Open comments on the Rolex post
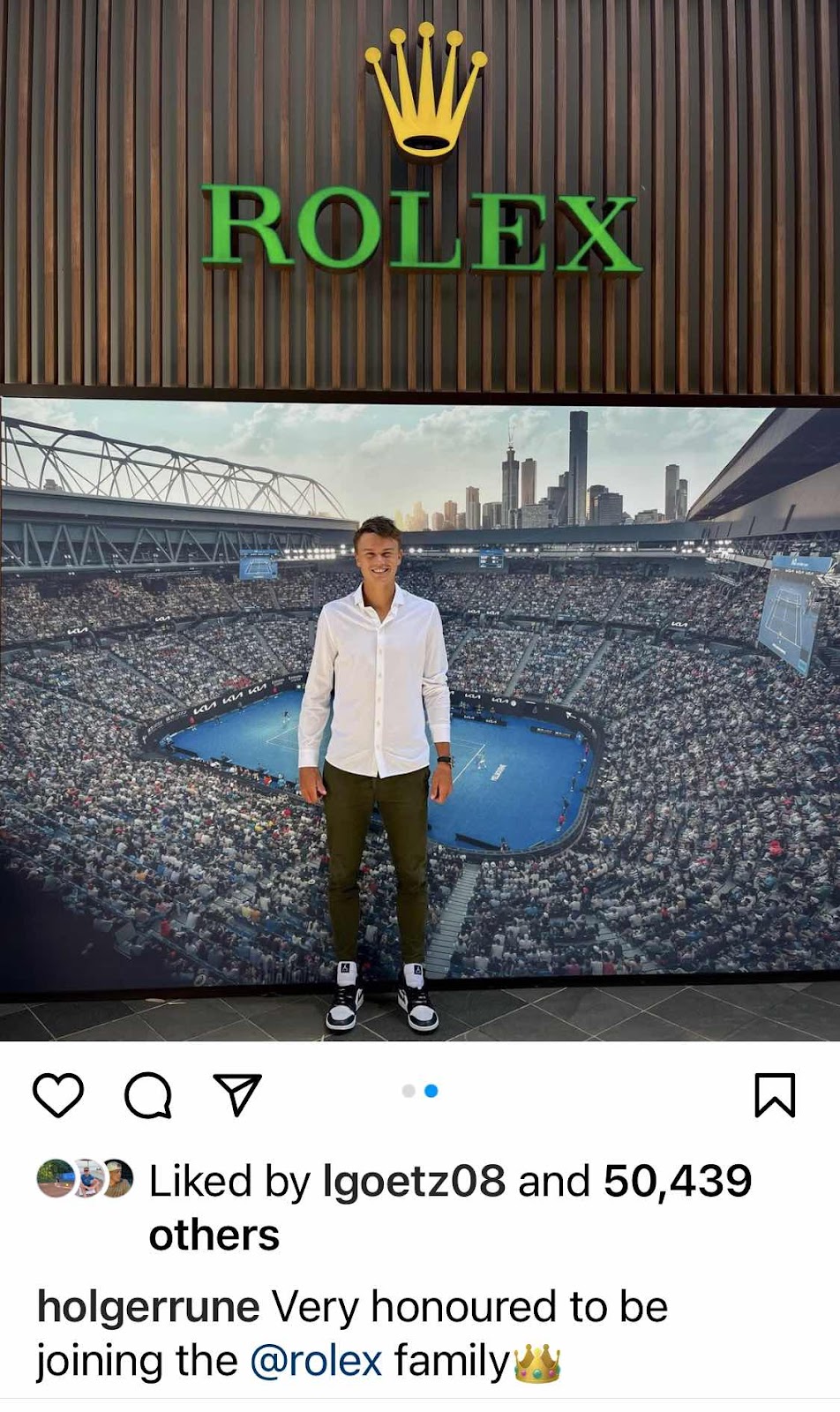This screenshot has height=1412, width=840. coord(147,1095)
